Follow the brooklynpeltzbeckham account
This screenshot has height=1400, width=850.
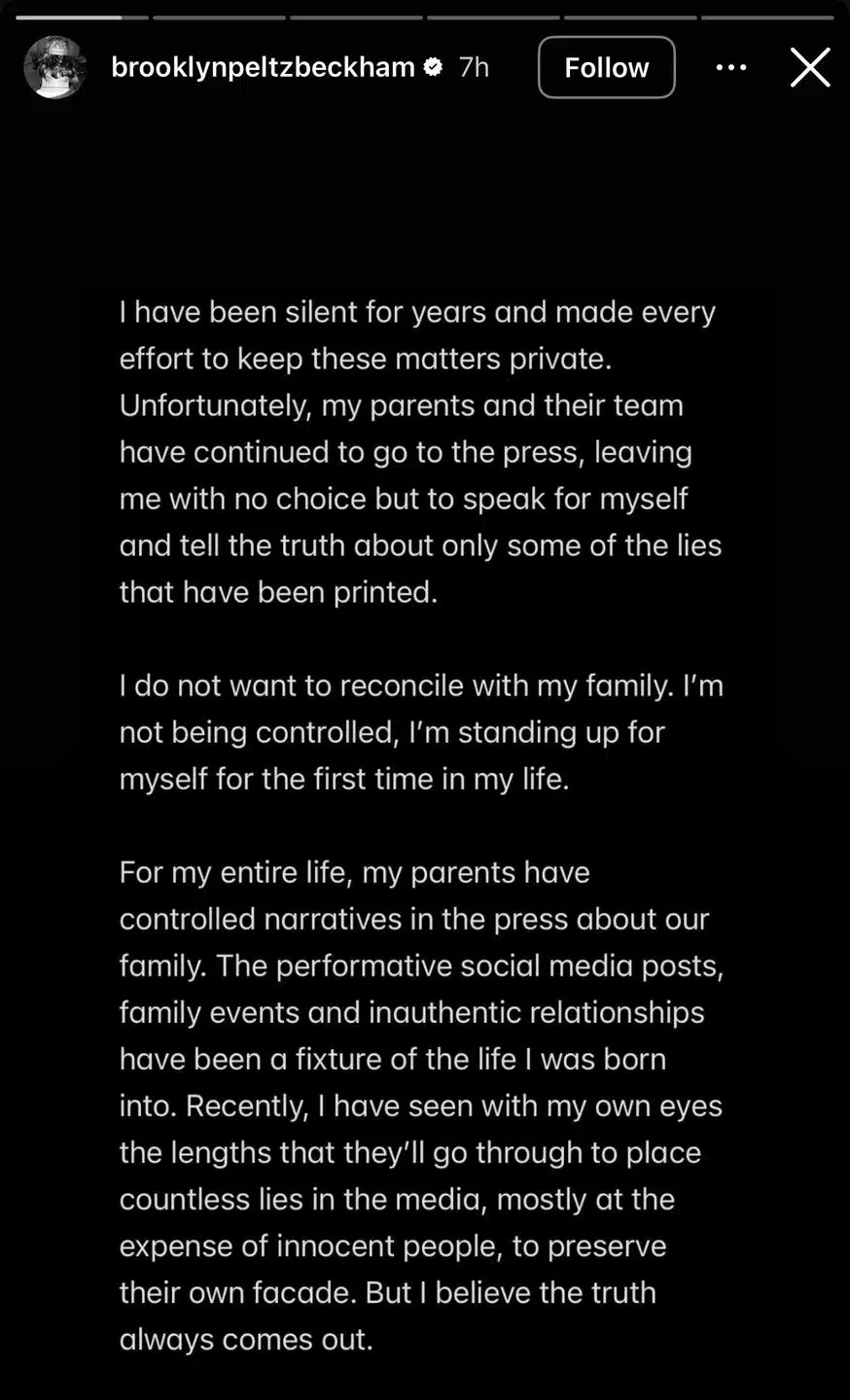606,67
